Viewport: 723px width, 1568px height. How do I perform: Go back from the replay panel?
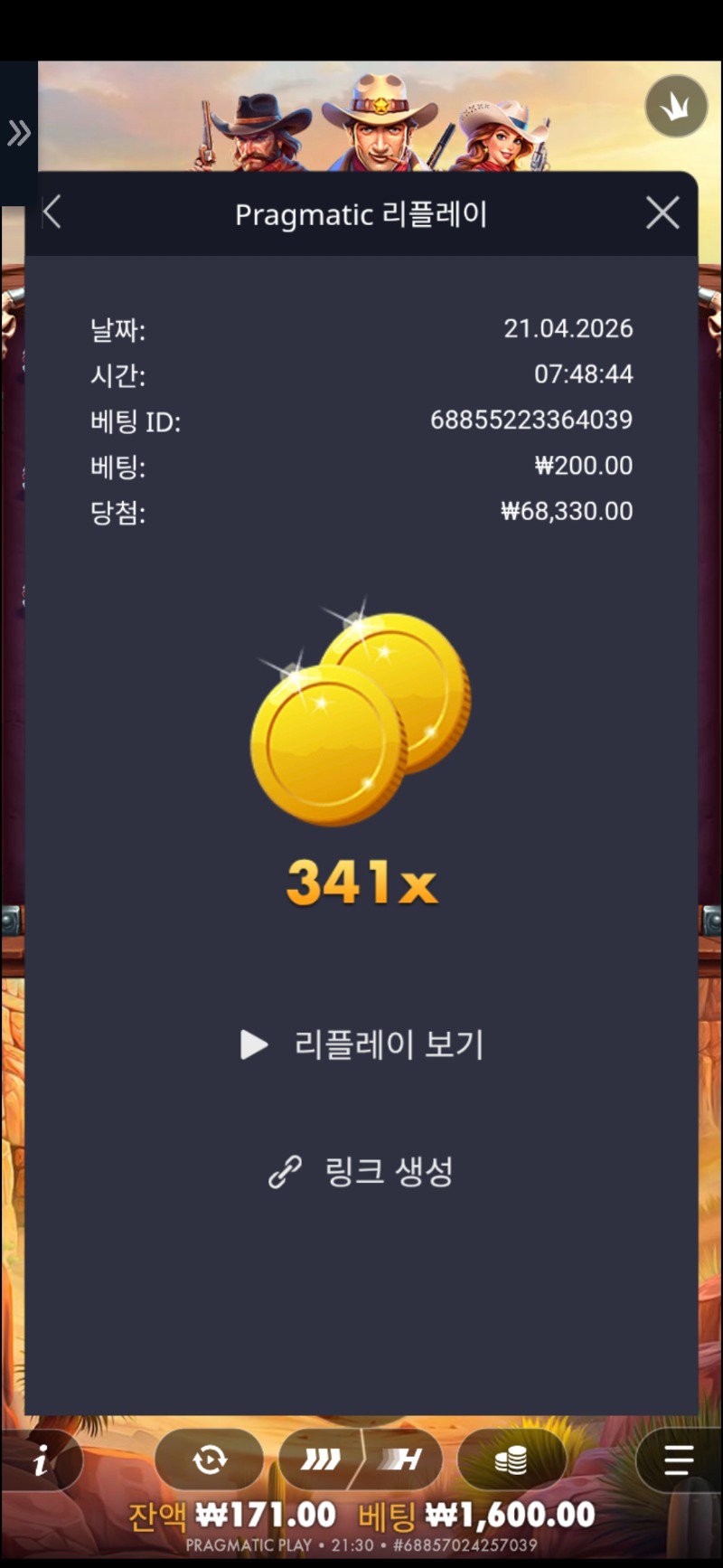[52, 213]
